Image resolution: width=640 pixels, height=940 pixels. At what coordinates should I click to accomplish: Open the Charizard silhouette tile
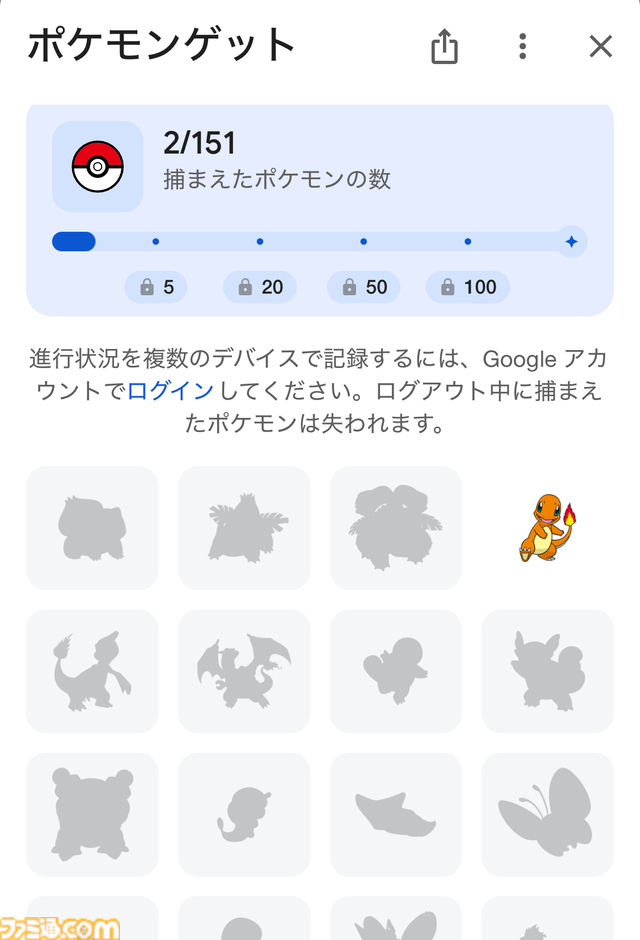click(244, 671)
